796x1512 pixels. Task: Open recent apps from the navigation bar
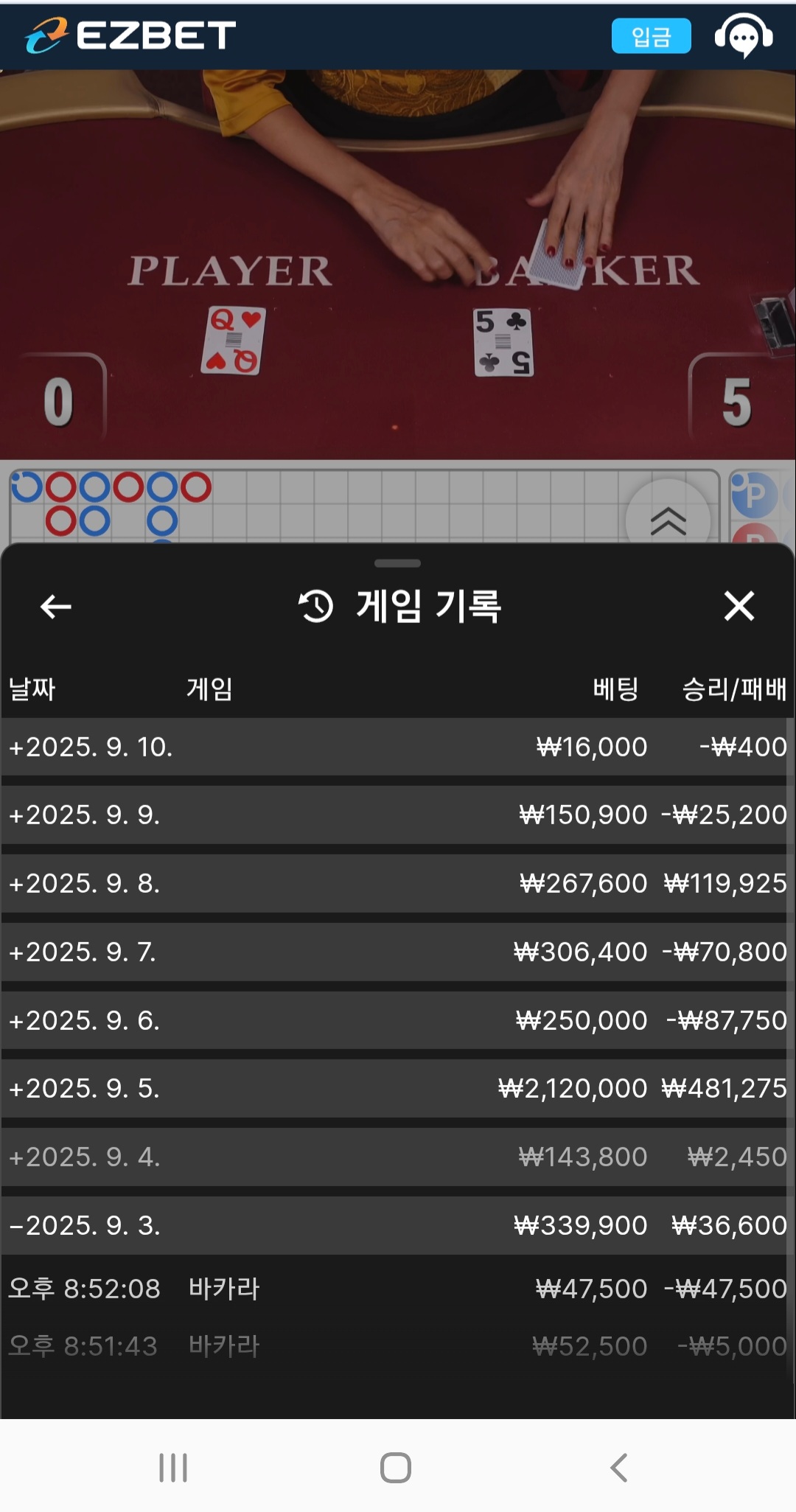click(x=173, y=1468)
